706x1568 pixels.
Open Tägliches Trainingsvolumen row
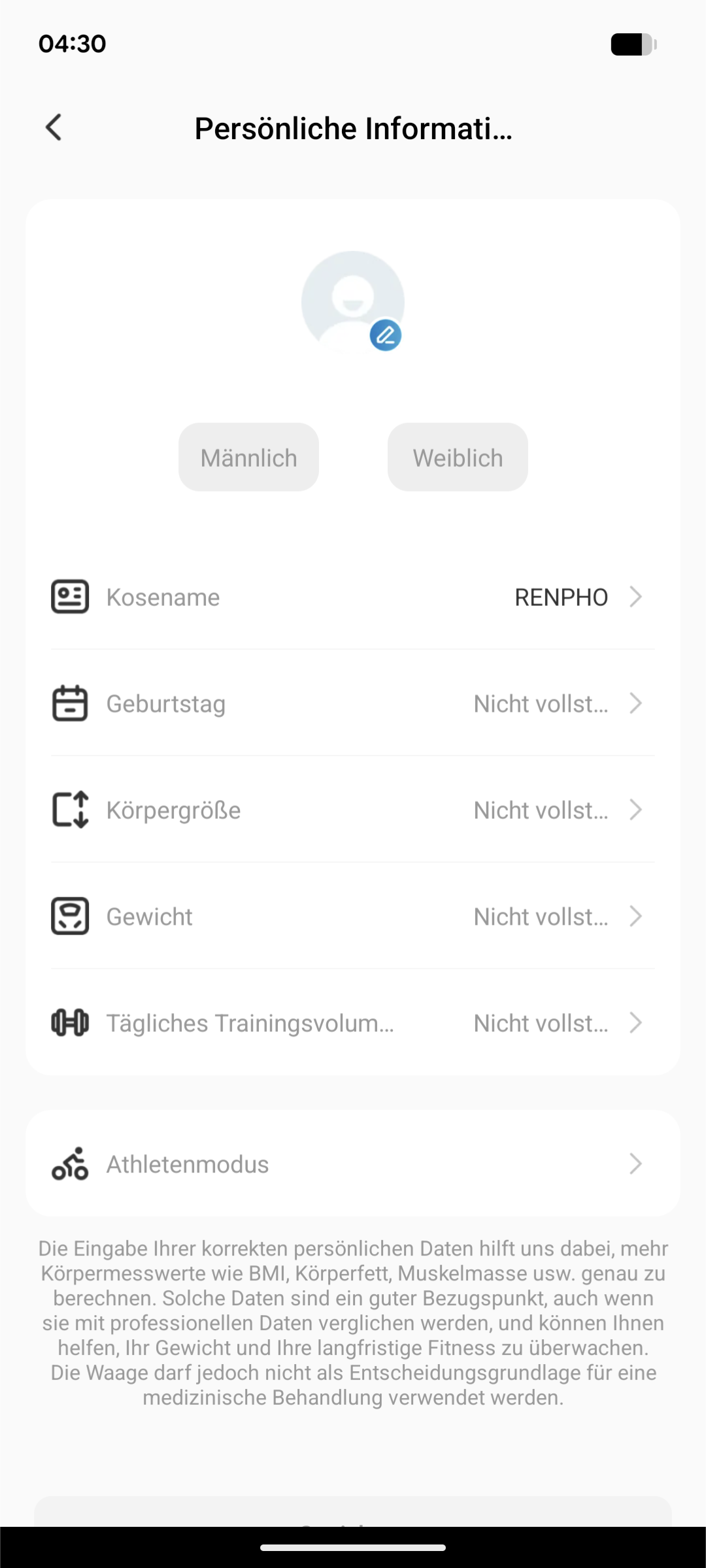[353, 1024]
